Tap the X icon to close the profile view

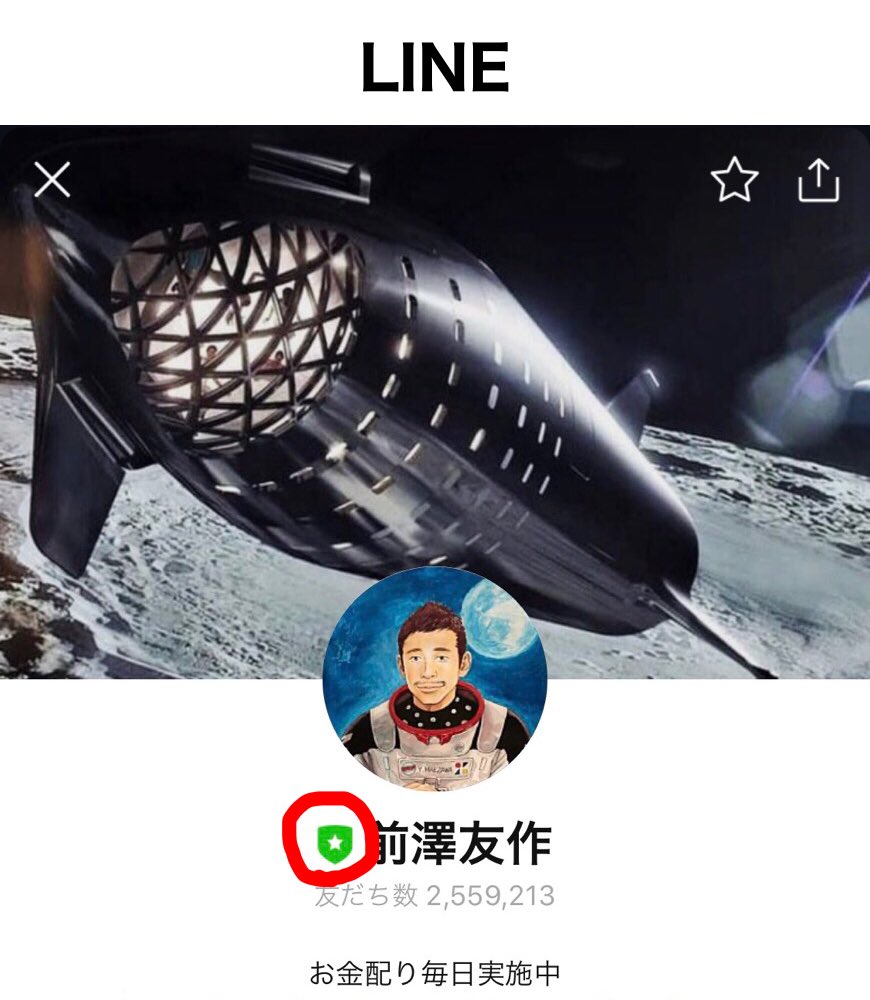pos(52,178)
